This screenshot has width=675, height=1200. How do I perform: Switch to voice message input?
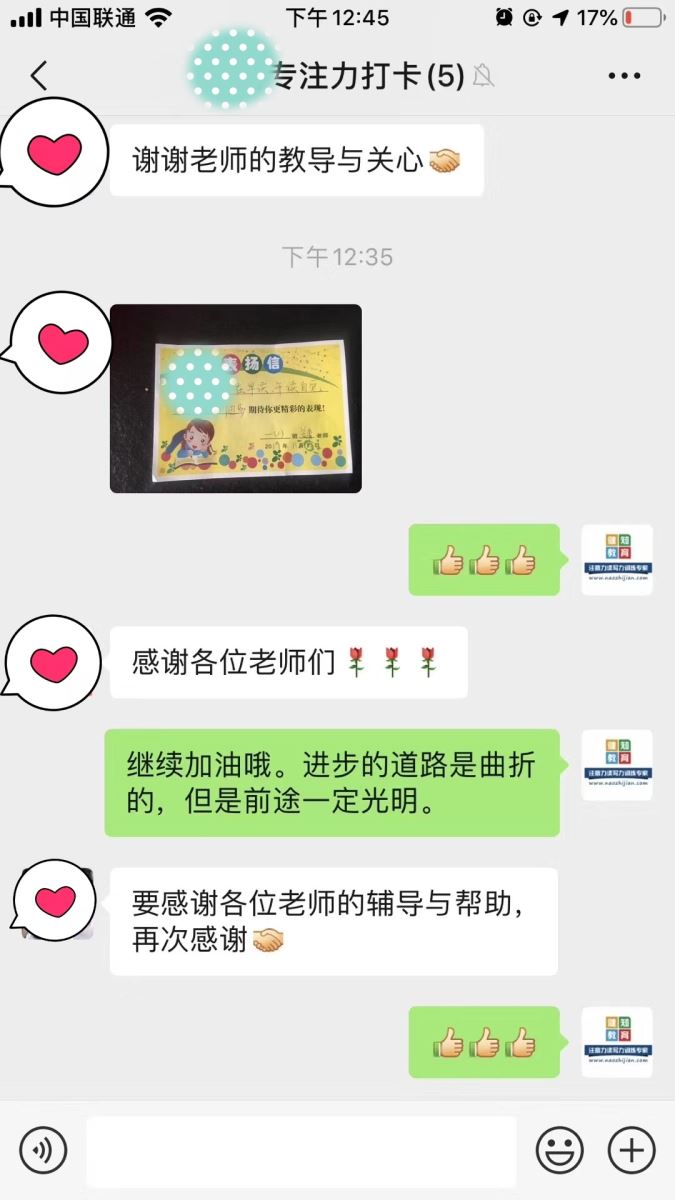point(43,1150)
